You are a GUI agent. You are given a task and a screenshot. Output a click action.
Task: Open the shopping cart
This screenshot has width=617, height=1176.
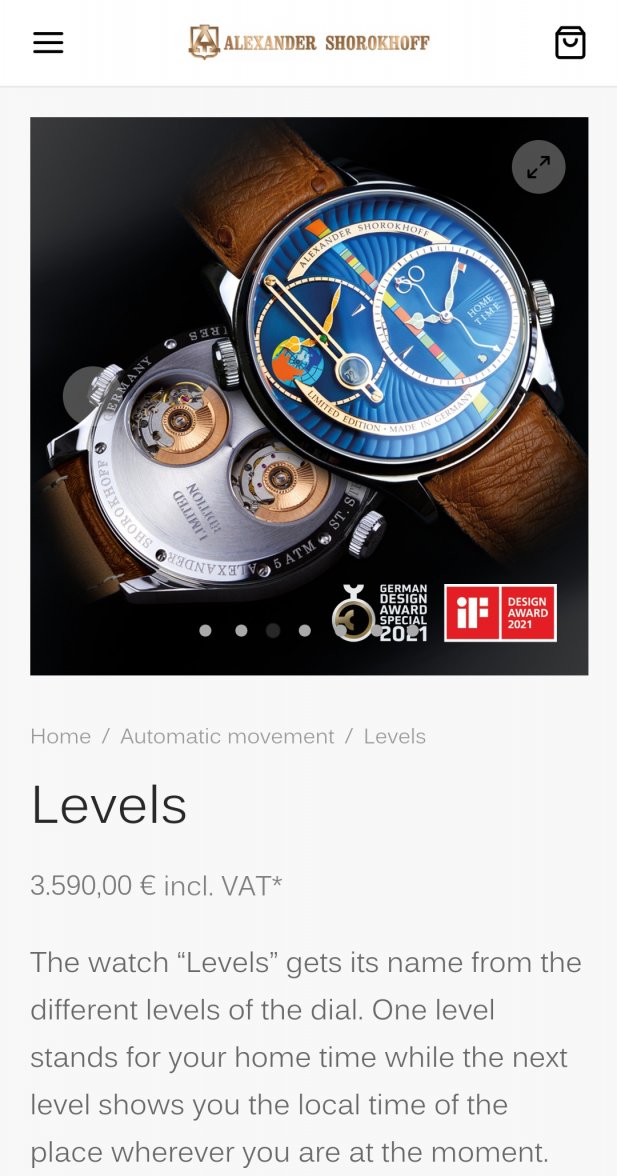click(570, 43)
